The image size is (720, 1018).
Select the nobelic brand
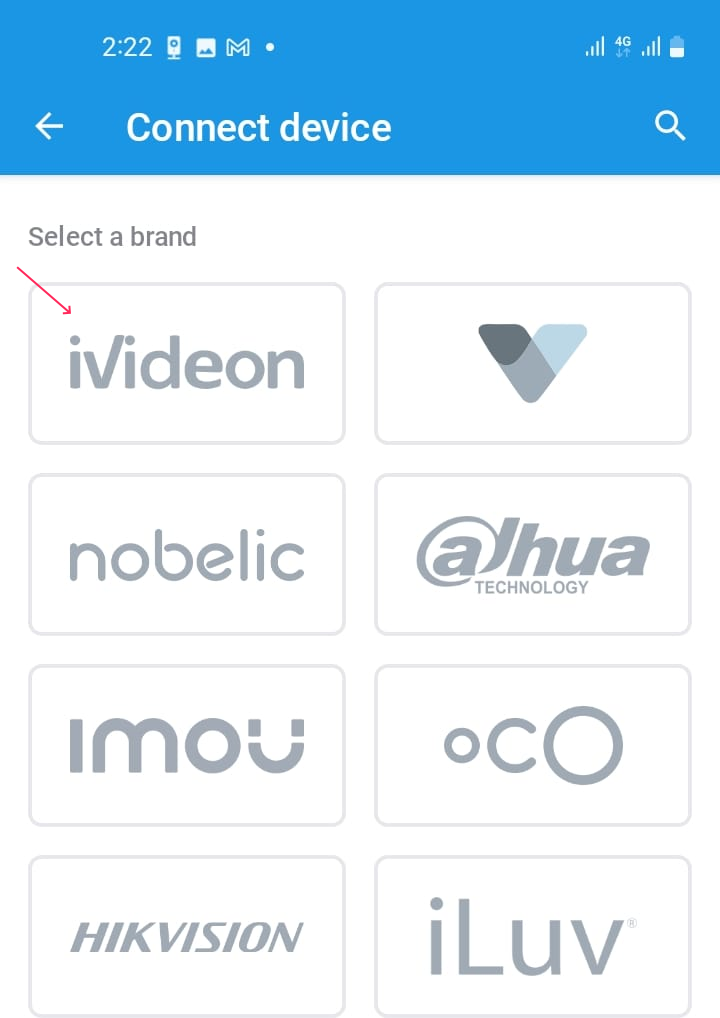[x=187, y=554]
